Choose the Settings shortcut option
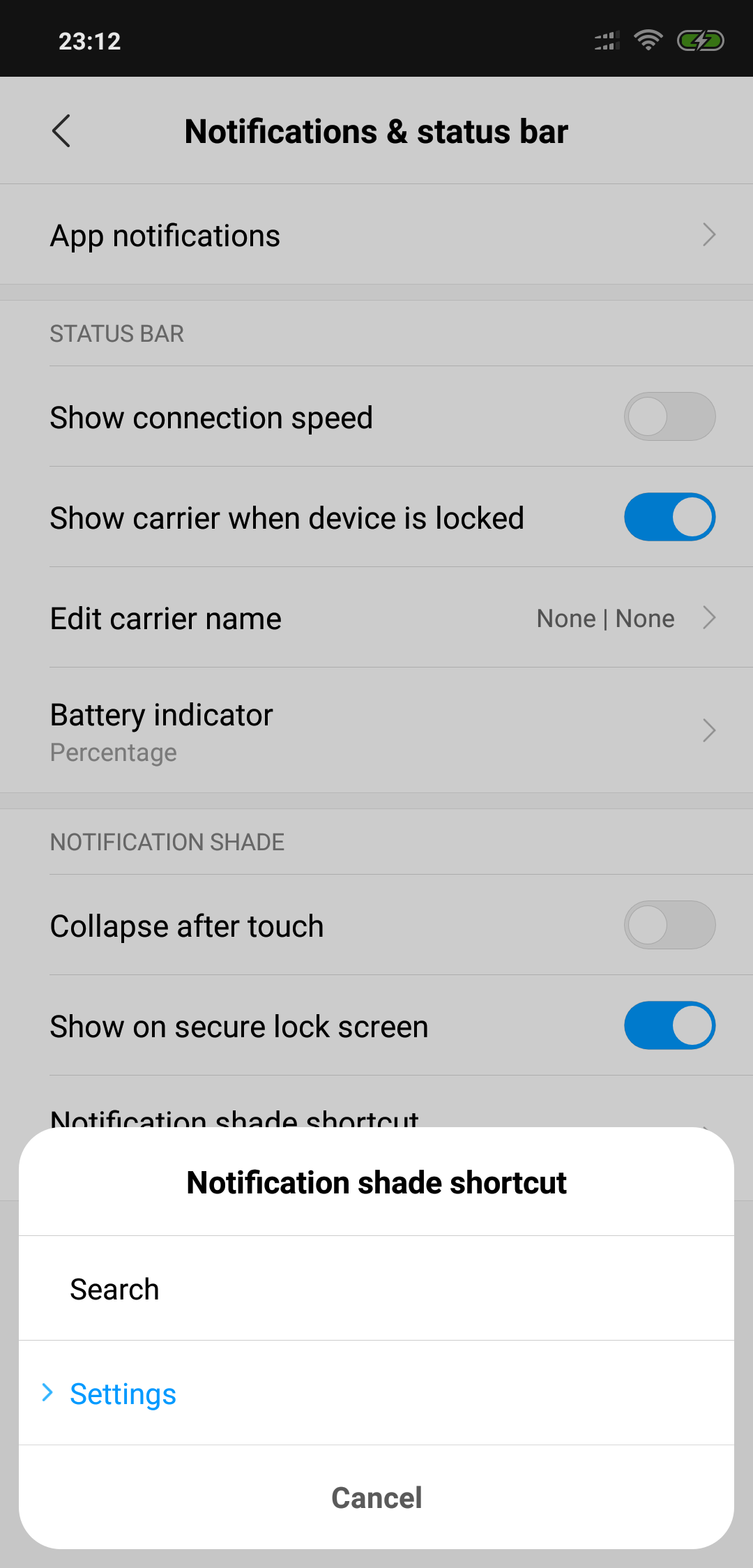This screenshot has height=1568, width=753. [376, 1393]
